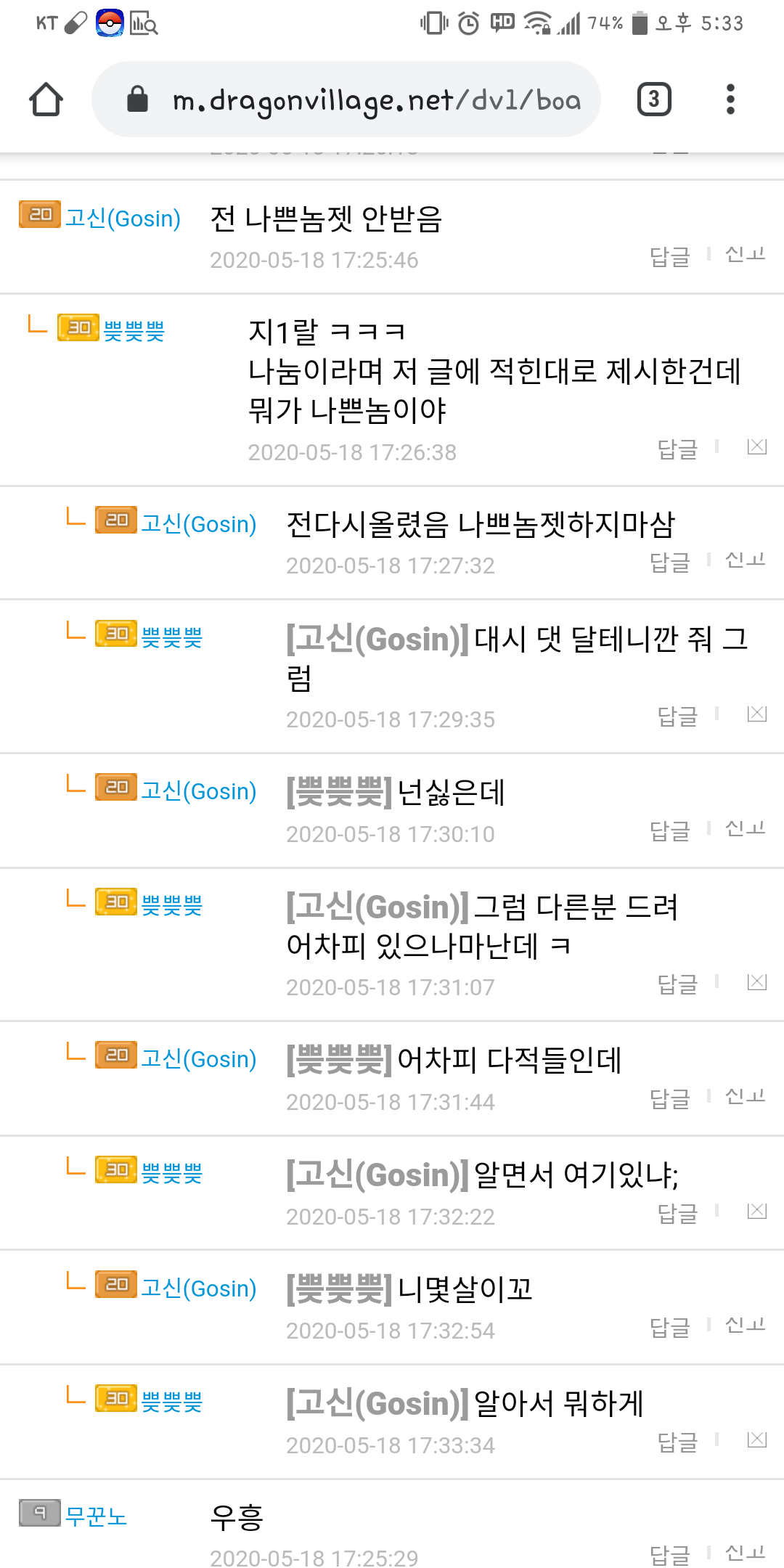The image size is (784, 1568).
Task: Report Gosin's 17:31:44 comment
Action: [746, 1096]
